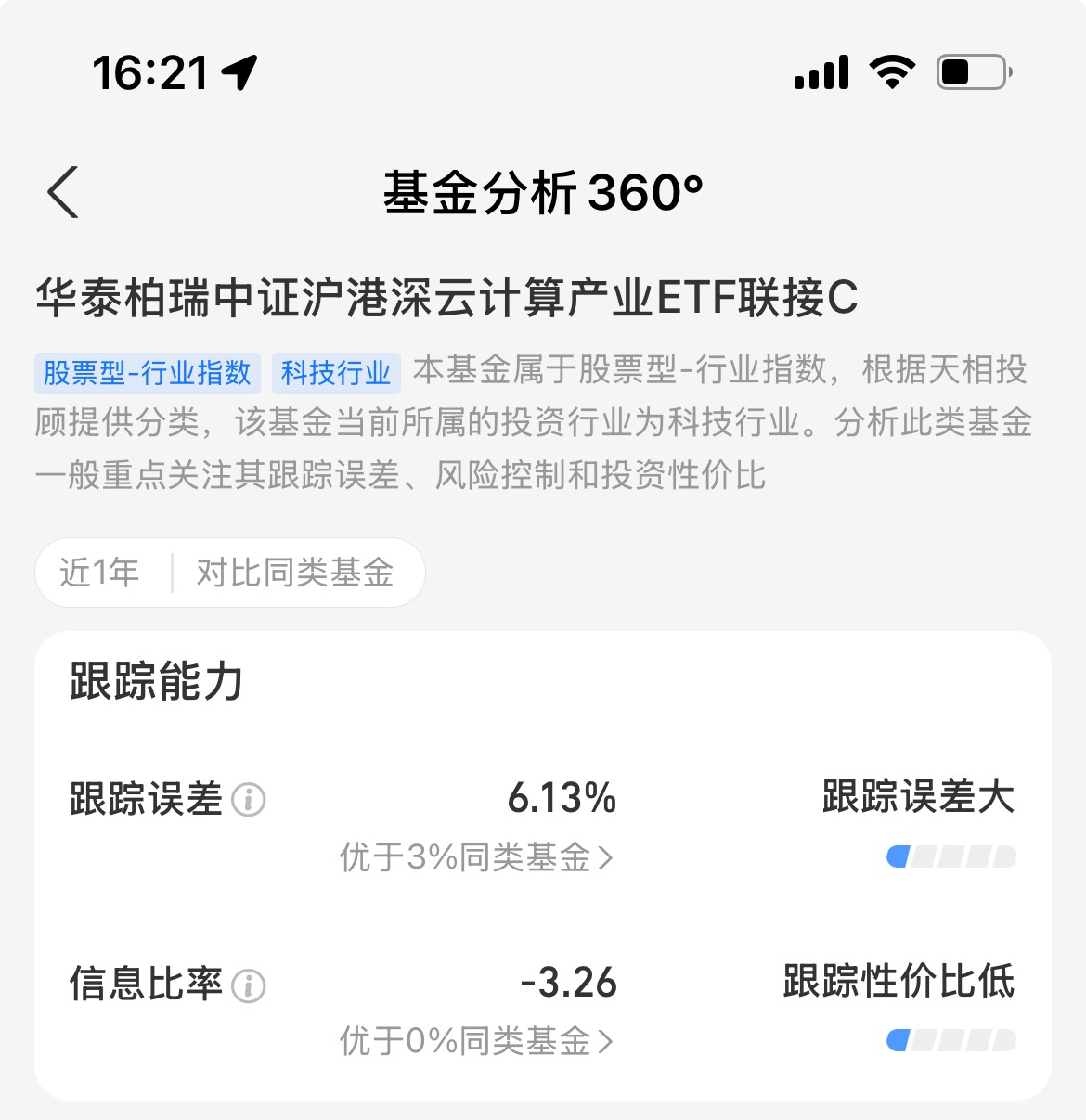Show info about 跟踪误差
Viewport: 1086px width, 1120px height.
(249, 799)
